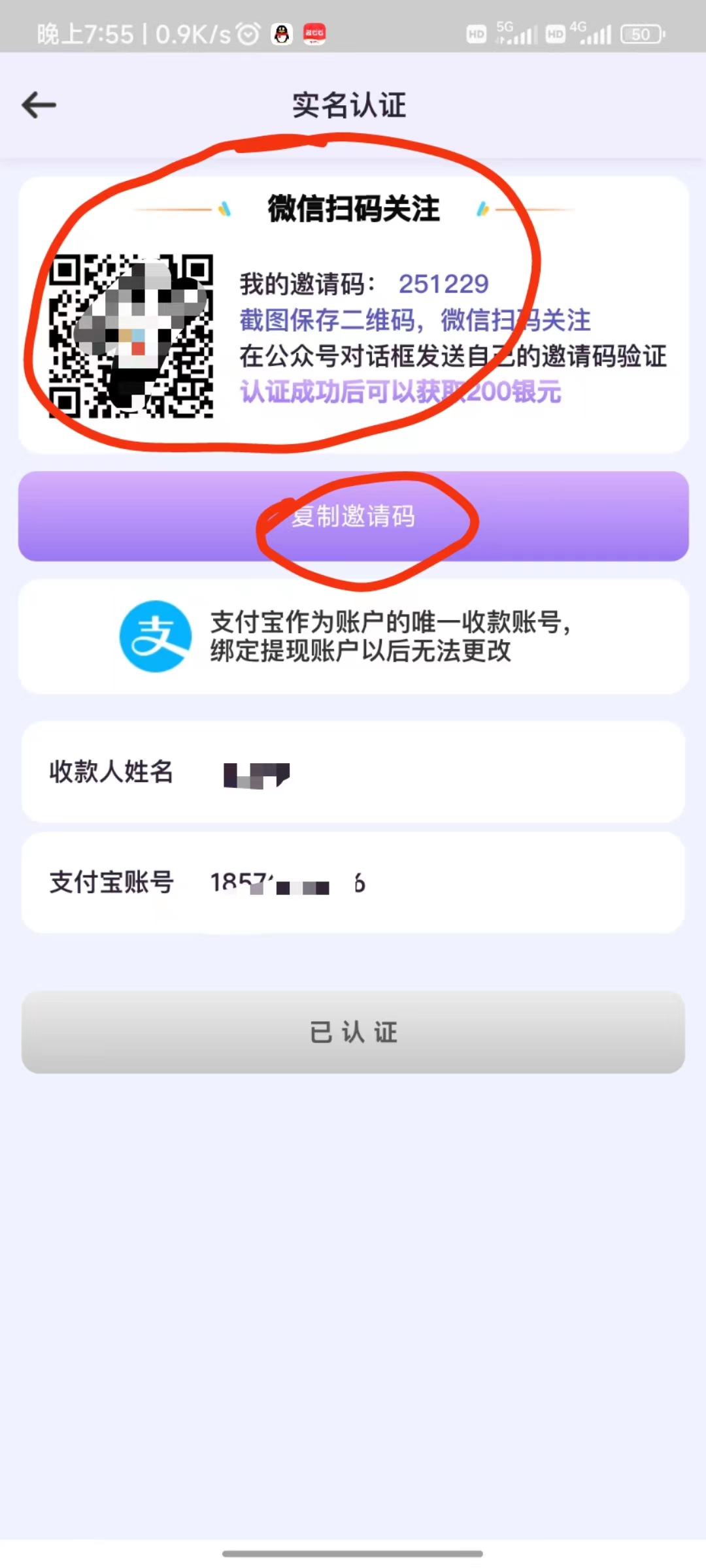Viewport: 706px width, 1568px height.
Task: Tap the 复制邀请码 button
Action: tap(353, 516)
